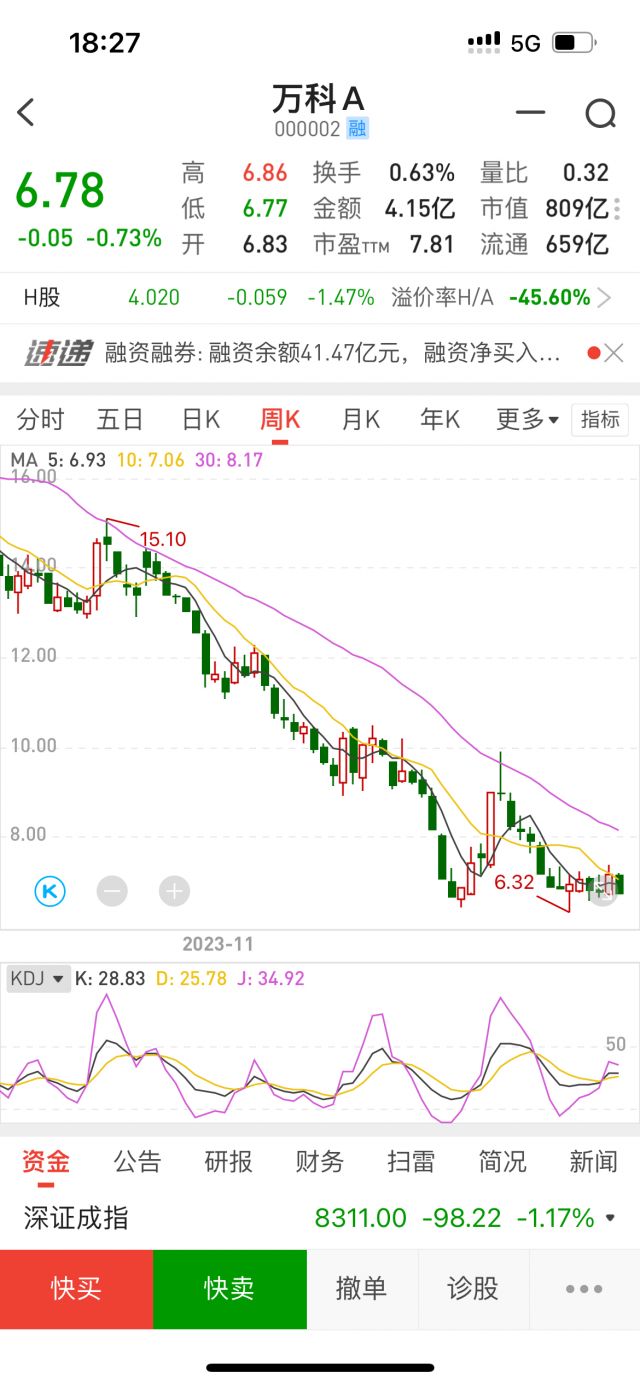
Task: Close the 融资融券 news banner
Action: [614, 352]
